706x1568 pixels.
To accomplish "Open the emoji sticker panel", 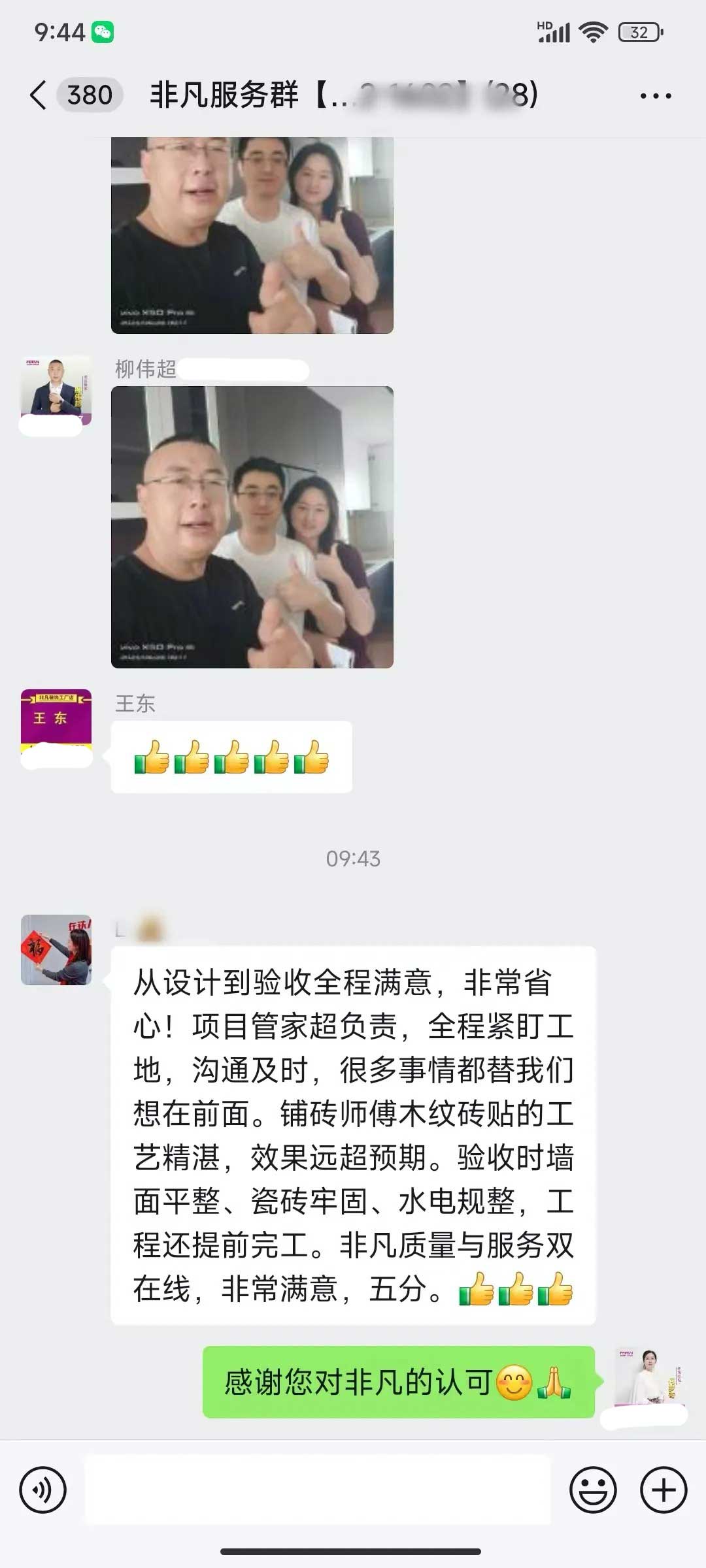I will pos(593,1490).
